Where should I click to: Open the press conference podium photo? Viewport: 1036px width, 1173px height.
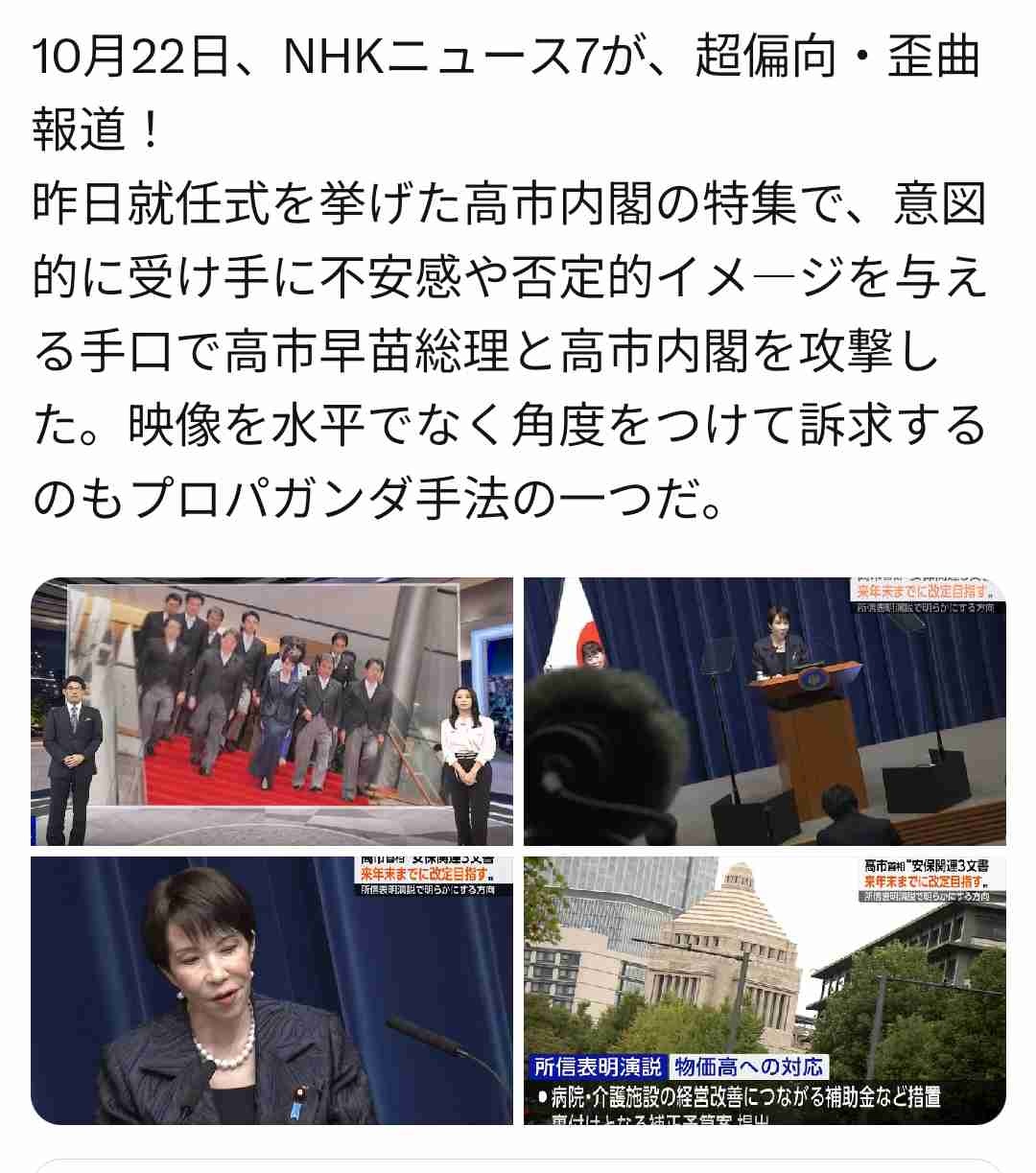(x=765, y=711)
